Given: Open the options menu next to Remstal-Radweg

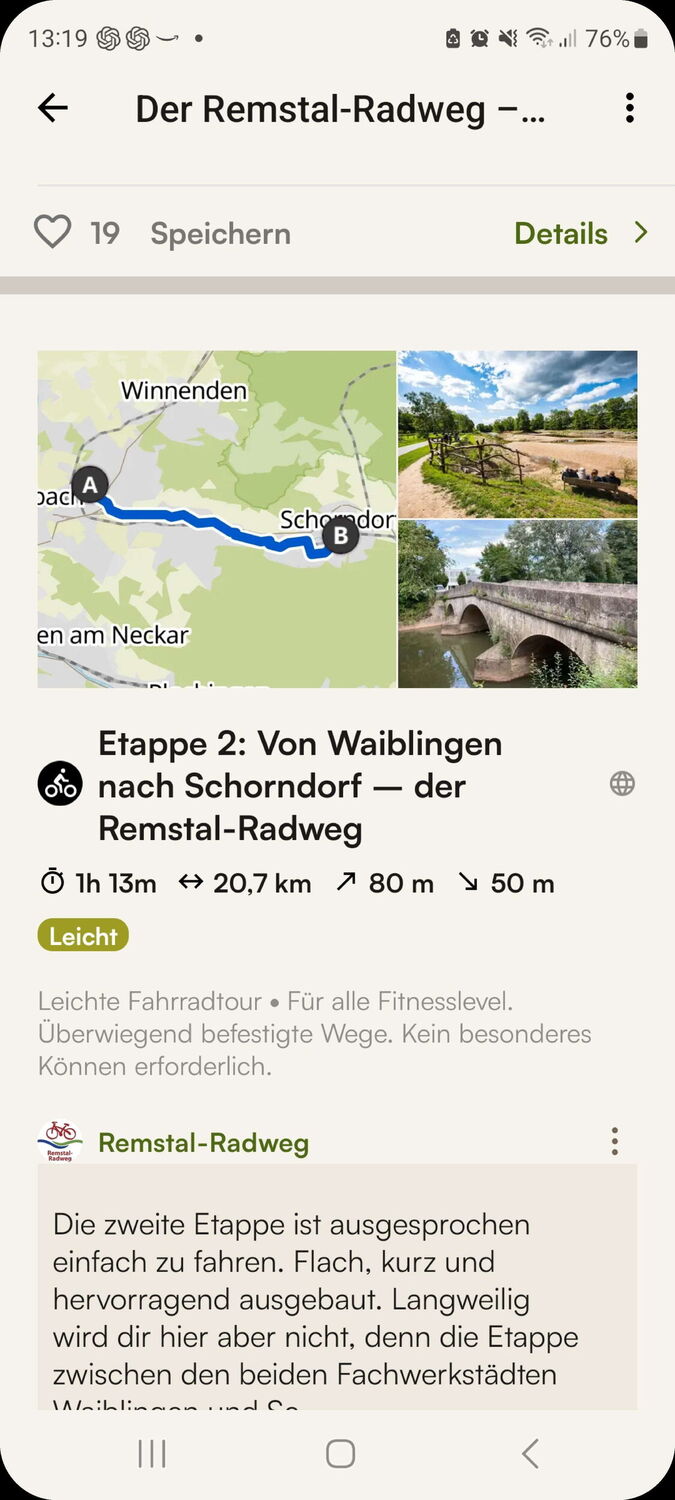Looking at the screenshot, I should point(615,1141).
